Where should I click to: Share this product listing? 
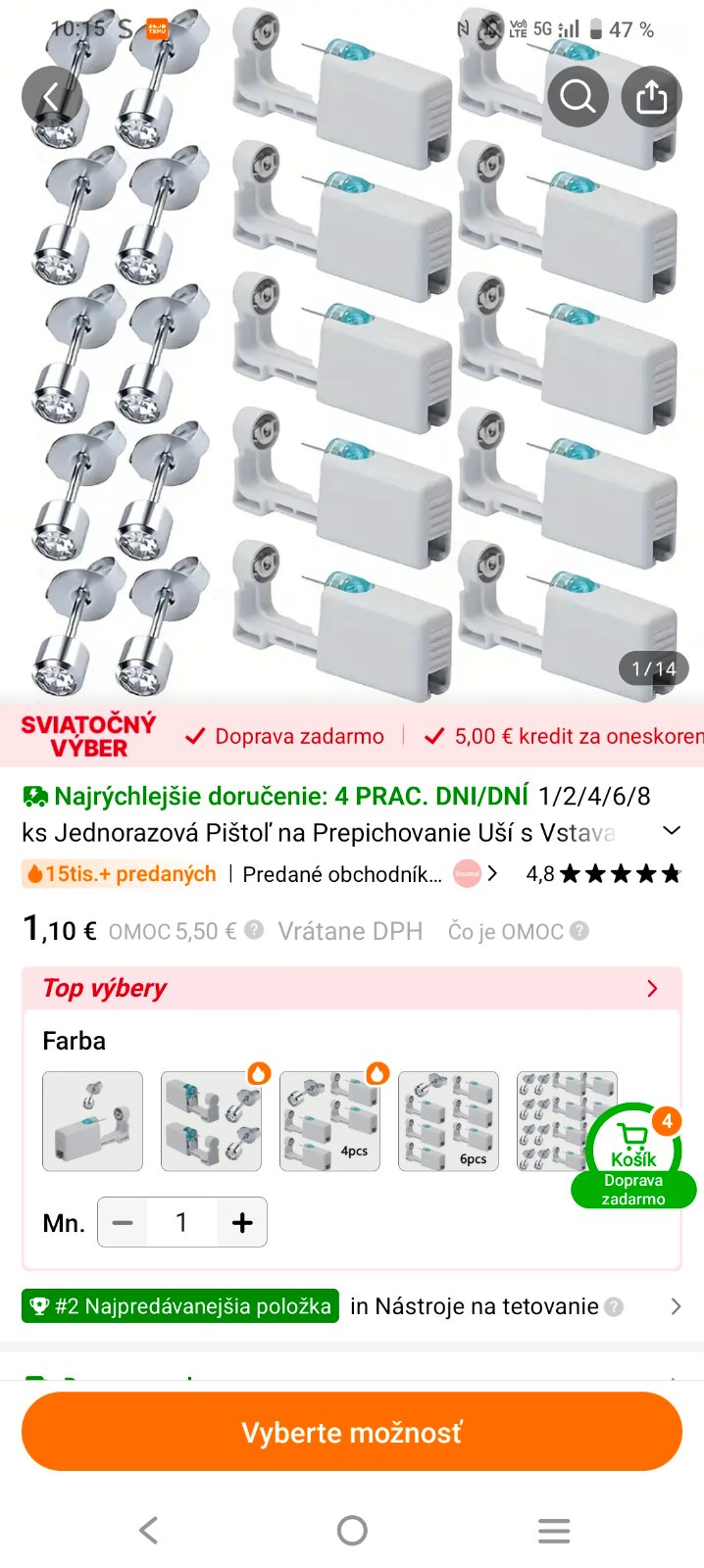(x=651, y=96)
